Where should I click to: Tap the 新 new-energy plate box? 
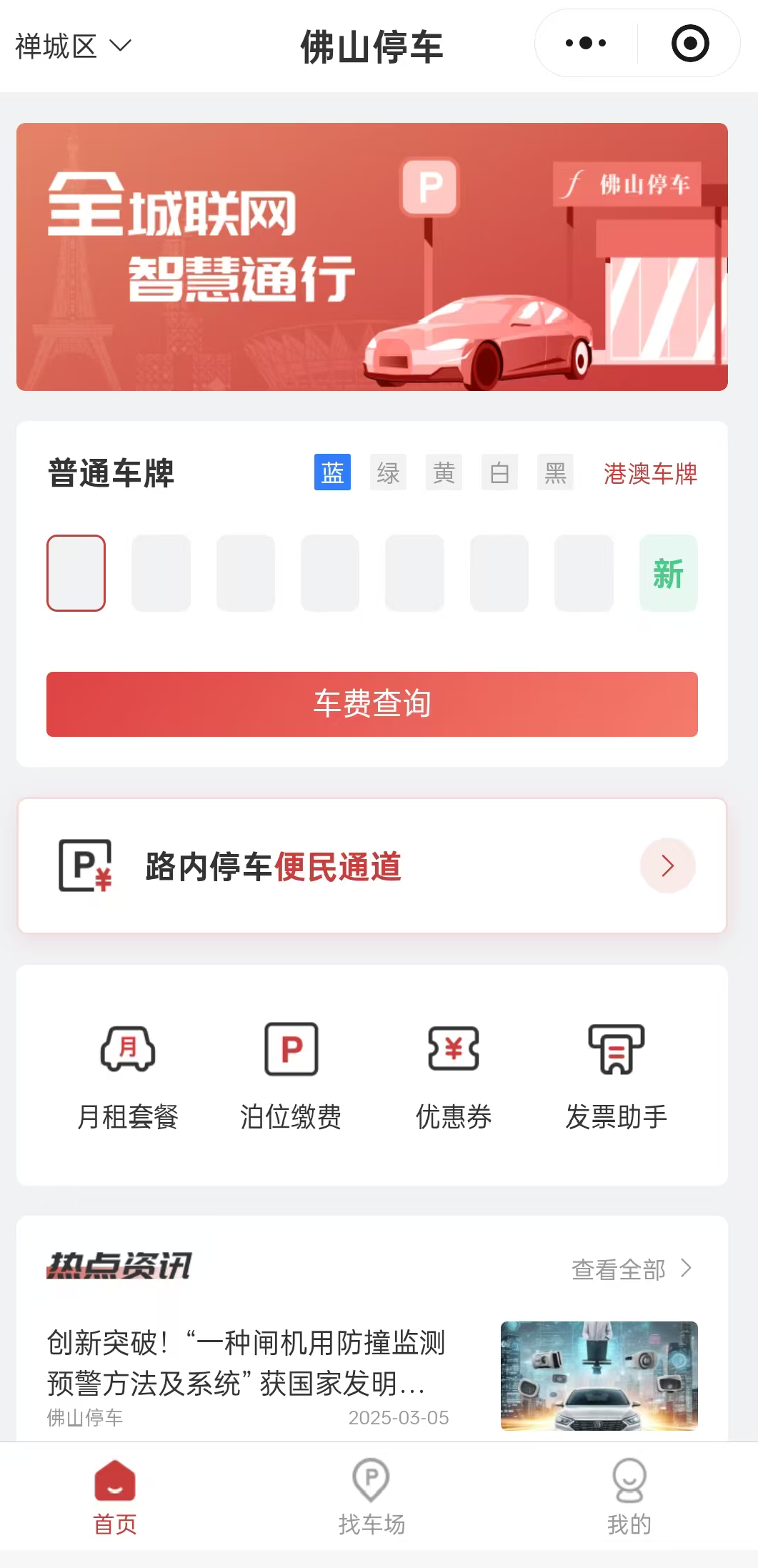(668, 573)
